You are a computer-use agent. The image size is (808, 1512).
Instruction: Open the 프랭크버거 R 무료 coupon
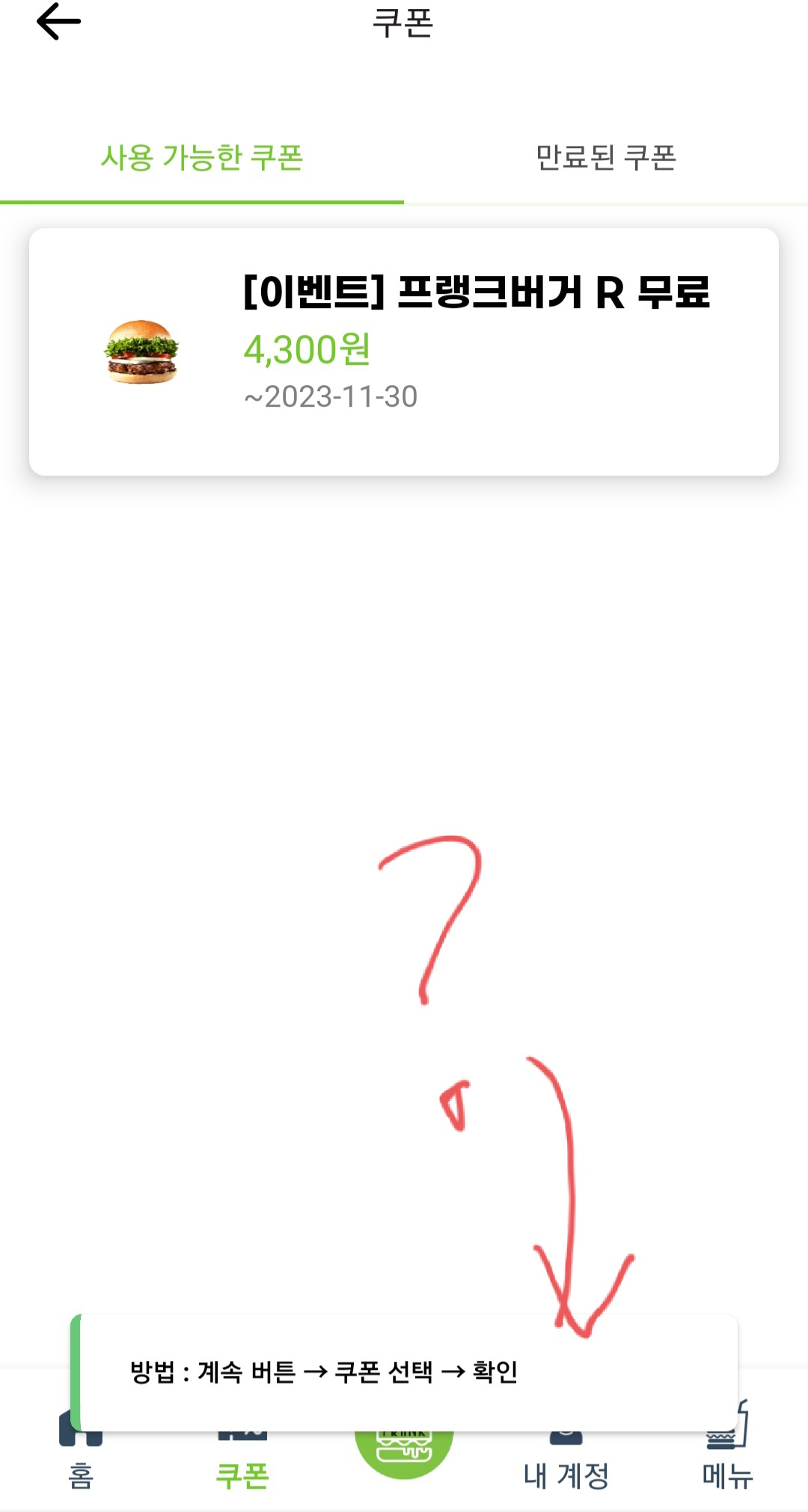tap(403, 351)
